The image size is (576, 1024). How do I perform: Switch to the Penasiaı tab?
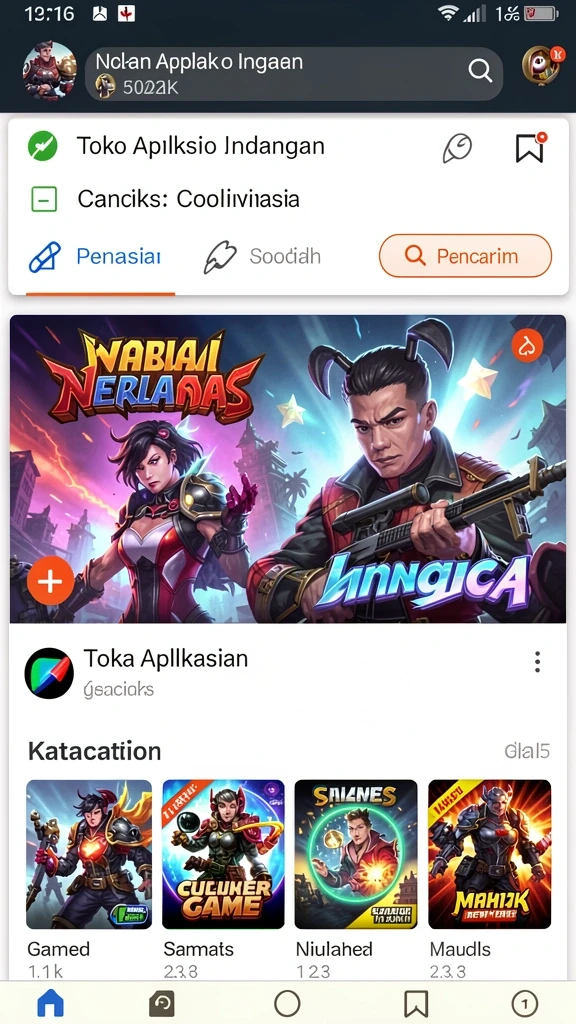tap(95, 256)
